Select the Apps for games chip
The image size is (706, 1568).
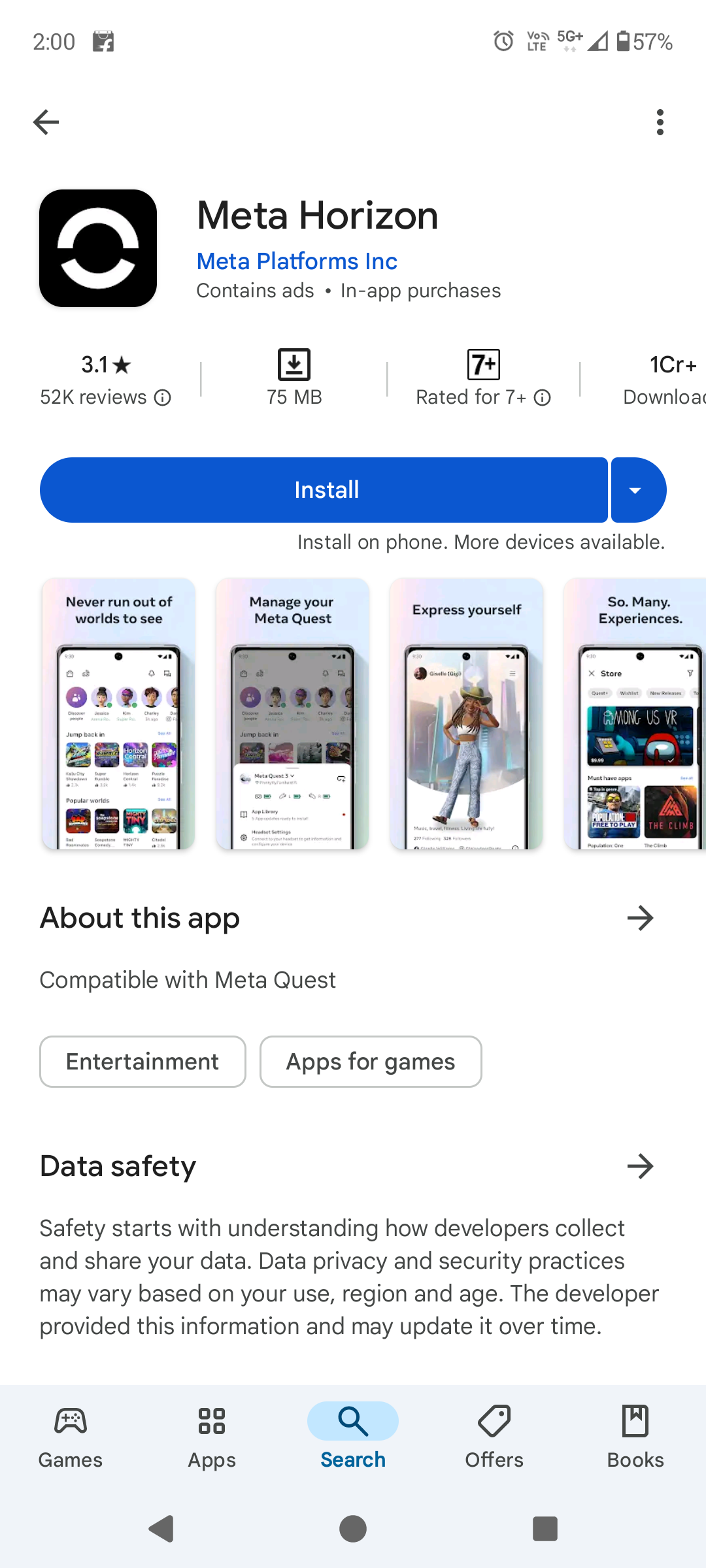371,1062
